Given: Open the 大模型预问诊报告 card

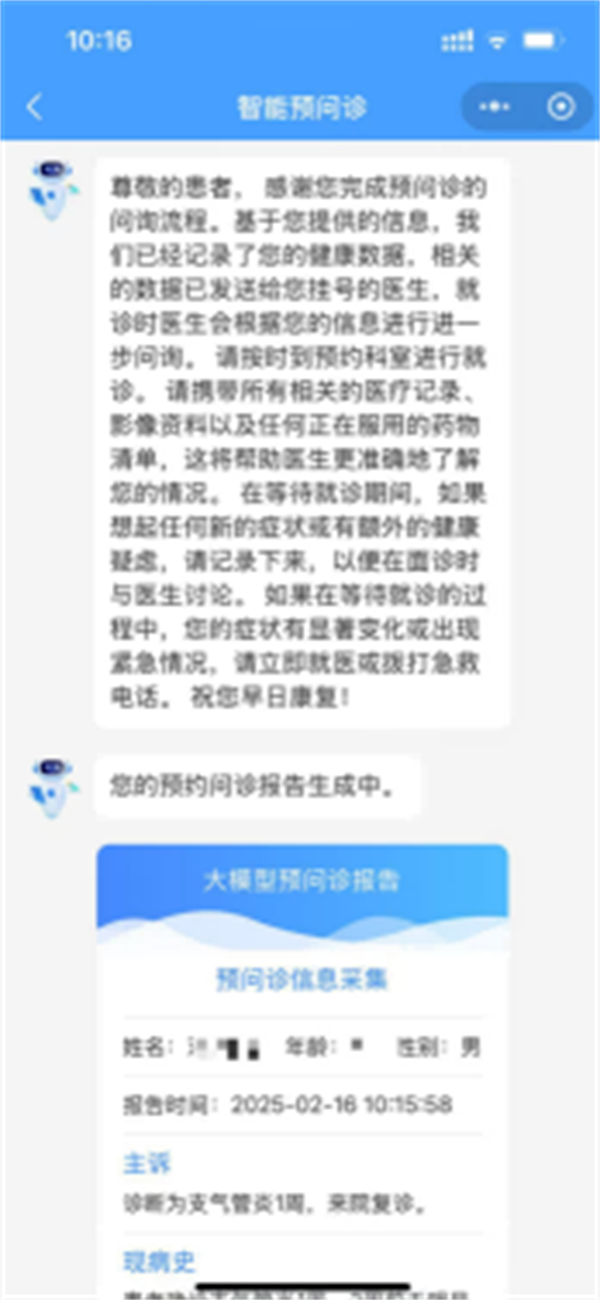Looking at the screenshot, I should (302, 881).
